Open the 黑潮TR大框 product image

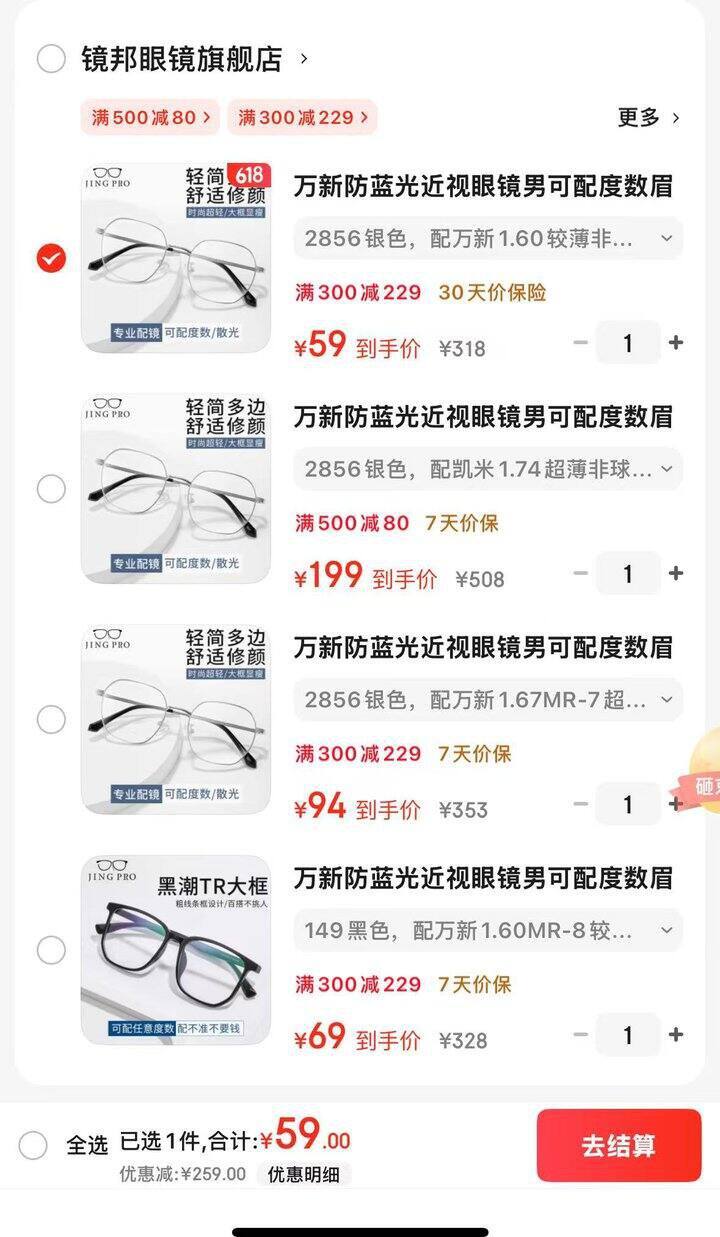(176, 950)
